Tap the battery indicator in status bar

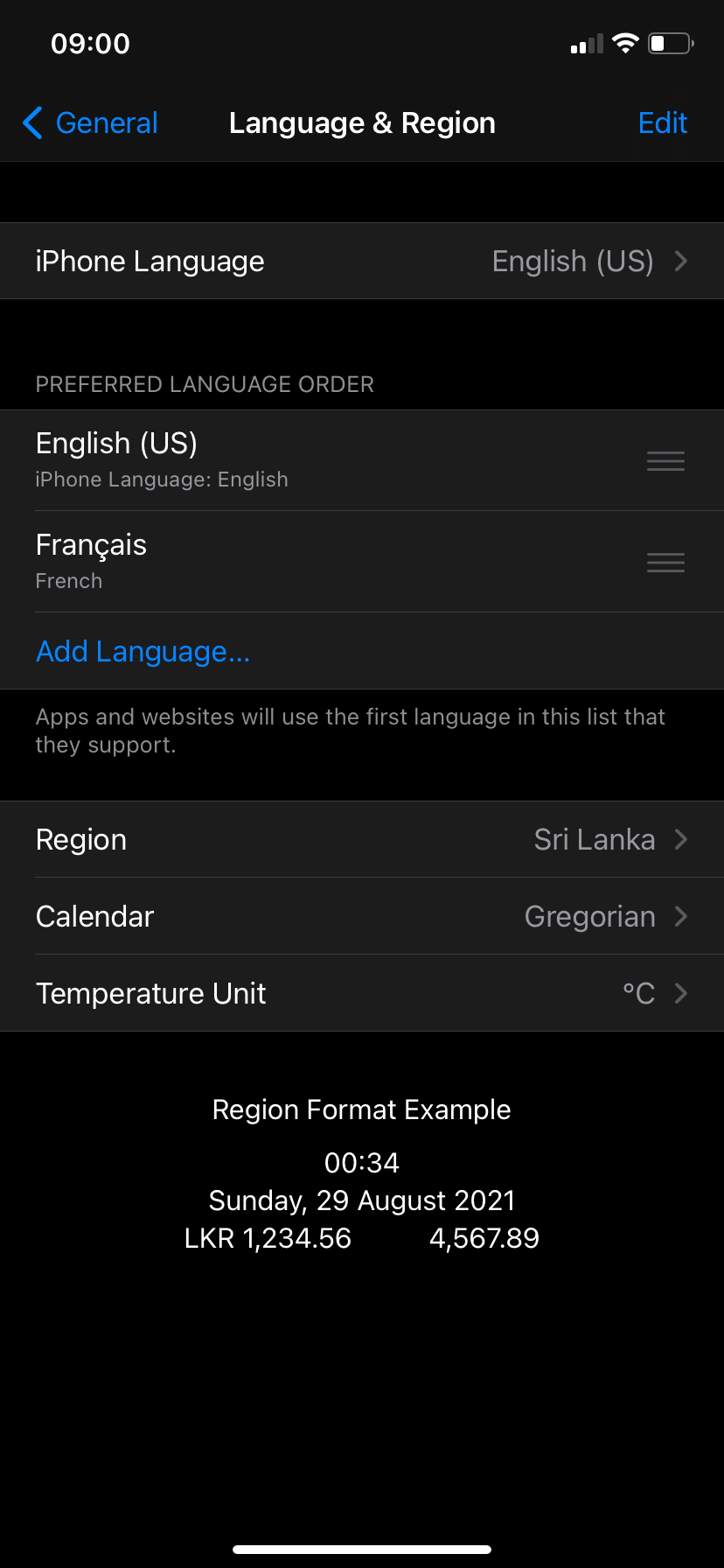click(670, 42)
